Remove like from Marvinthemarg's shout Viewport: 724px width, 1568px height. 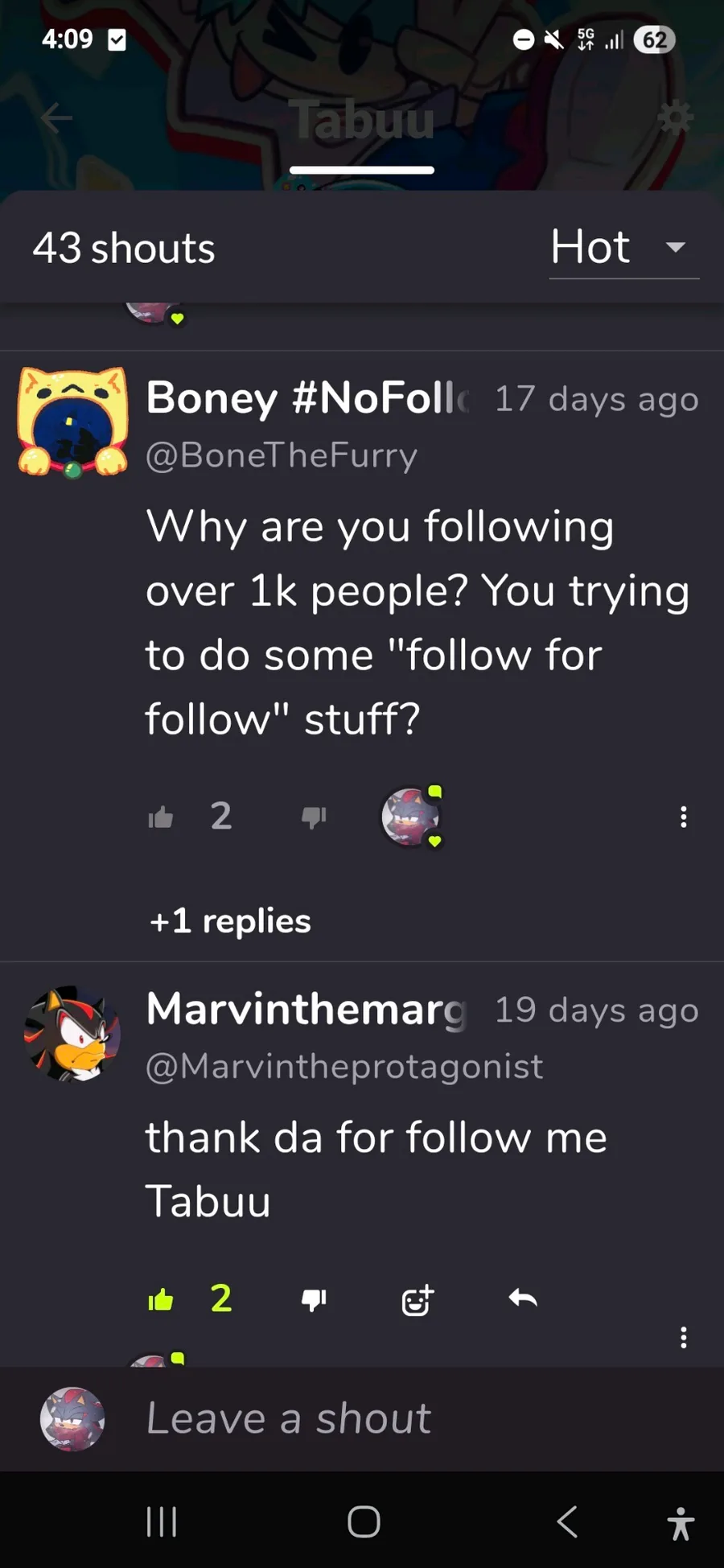tap(161, 1299)
